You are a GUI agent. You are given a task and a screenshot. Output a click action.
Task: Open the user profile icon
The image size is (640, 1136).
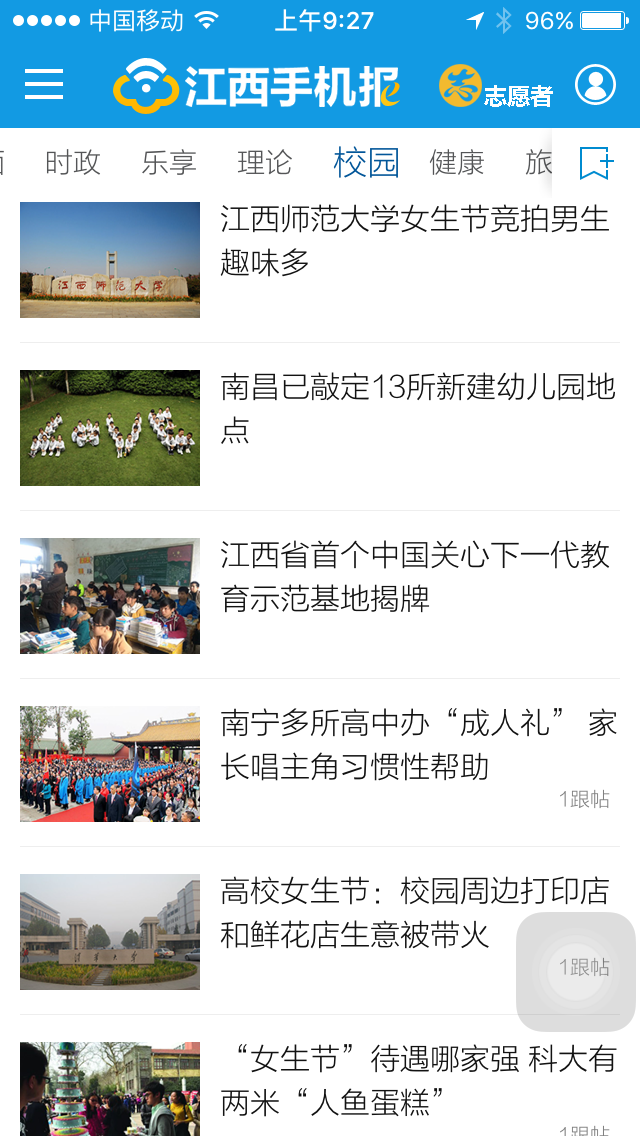[x=595, y=85]
